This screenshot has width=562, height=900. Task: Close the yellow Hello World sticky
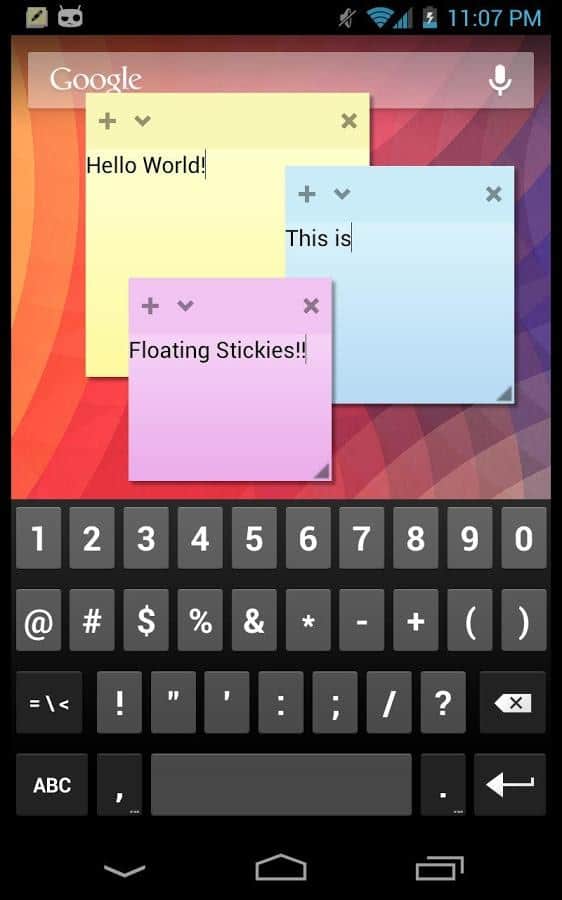349,121
